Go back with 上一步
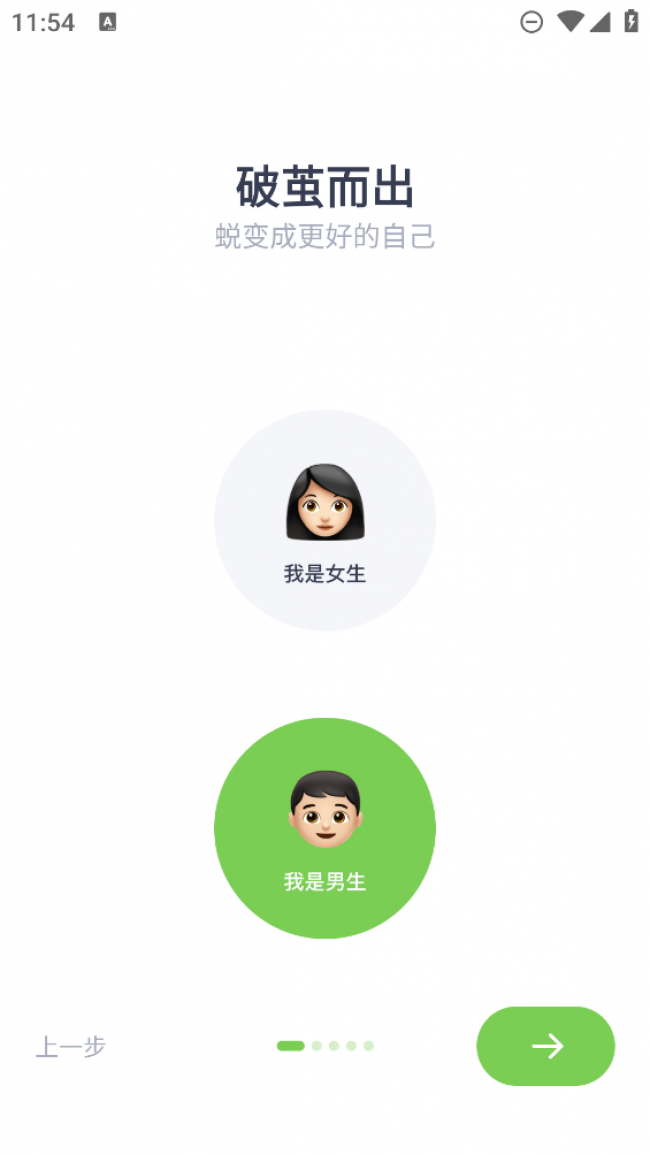This screenshot has height=1155, width=650. 71,1047
